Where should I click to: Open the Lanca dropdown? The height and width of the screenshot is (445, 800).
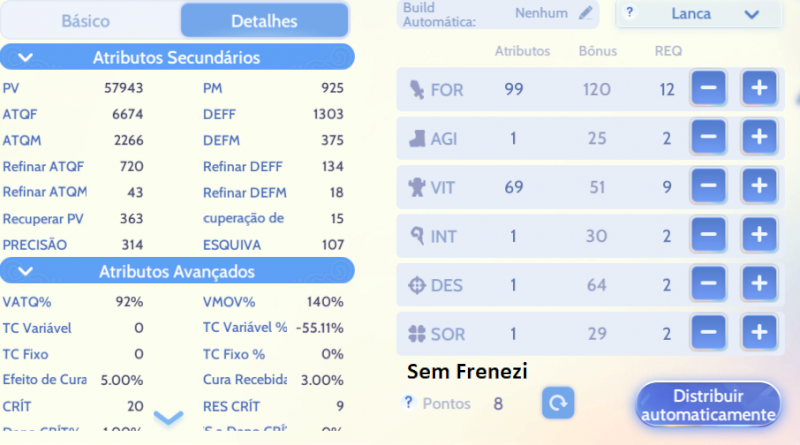(751, 14)
